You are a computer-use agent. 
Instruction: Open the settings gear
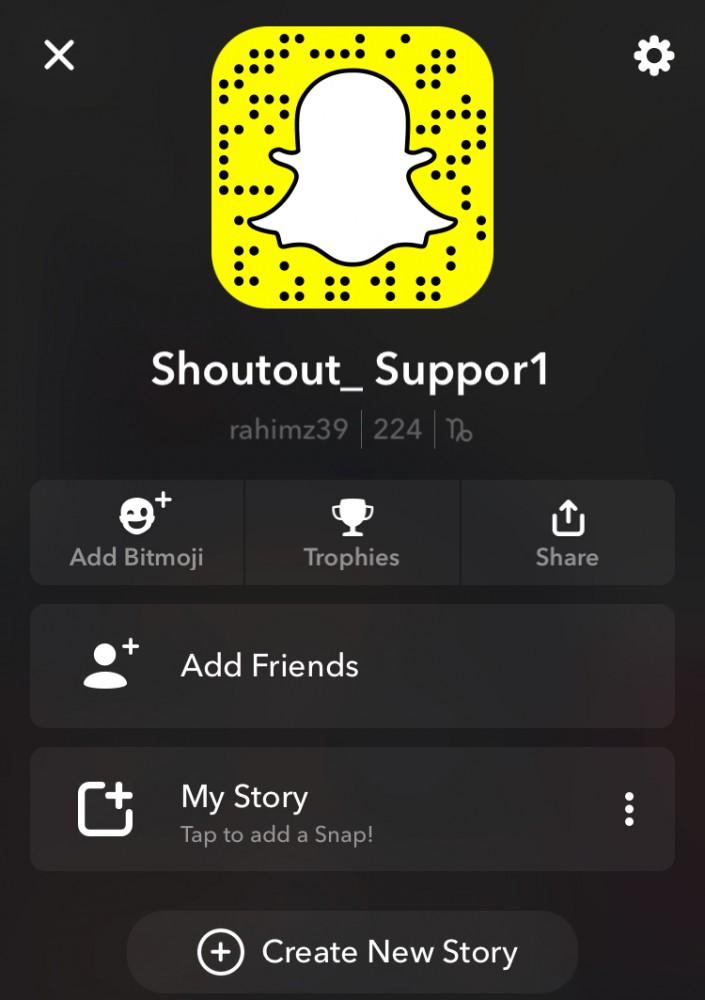point(654,56)
